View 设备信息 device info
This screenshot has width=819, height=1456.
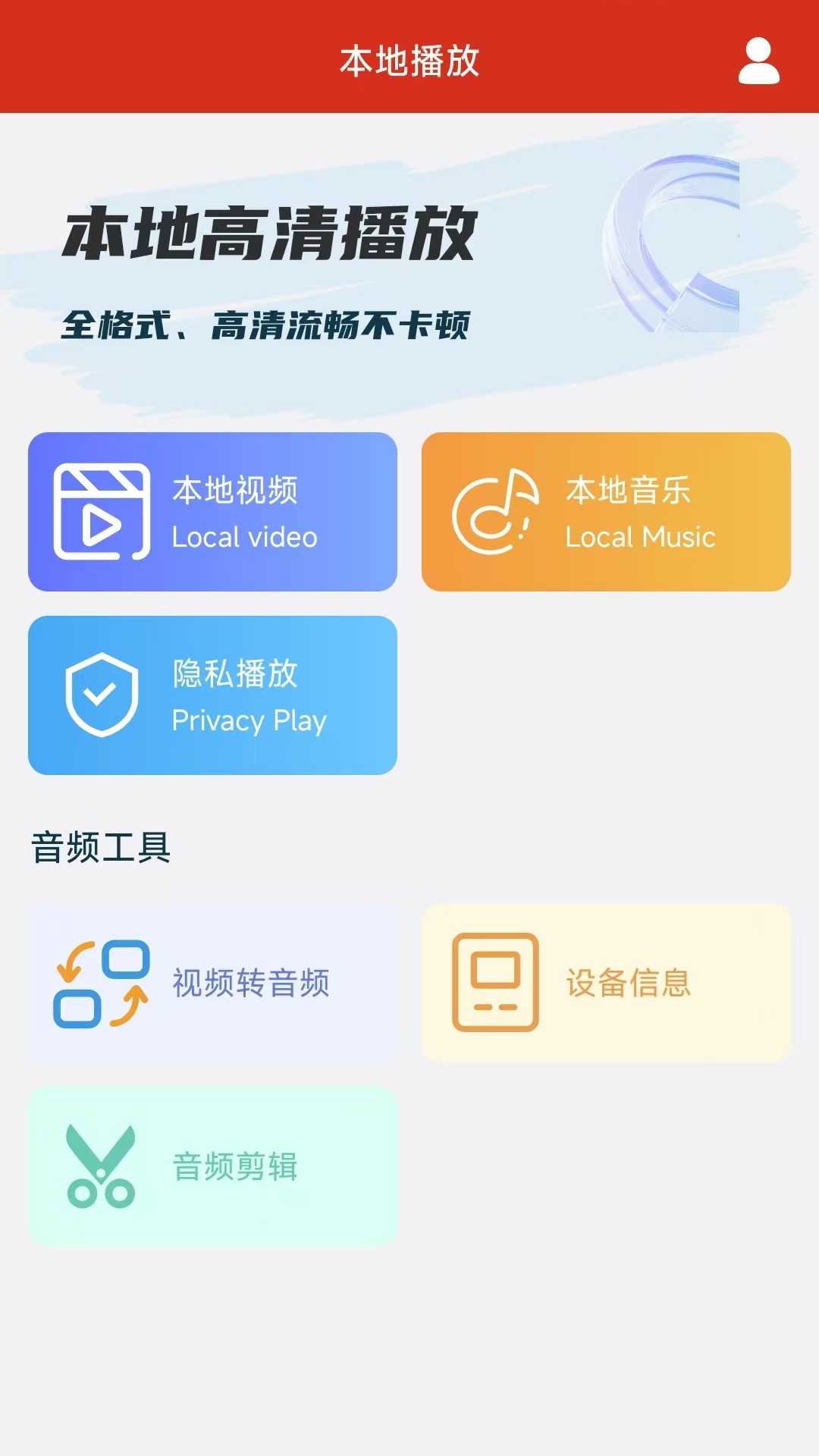606,983
